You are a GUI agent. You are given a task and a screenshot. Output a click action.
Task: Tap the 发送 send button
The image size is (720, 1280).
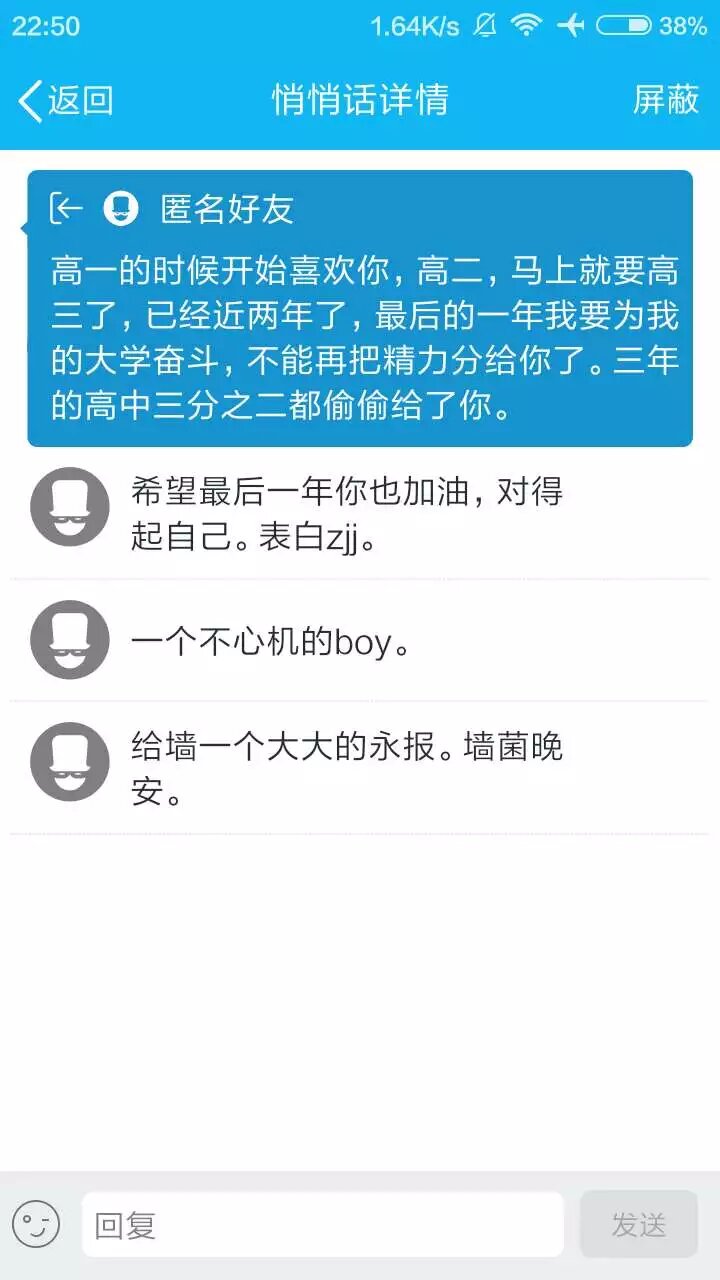[x=638, y=1224]
